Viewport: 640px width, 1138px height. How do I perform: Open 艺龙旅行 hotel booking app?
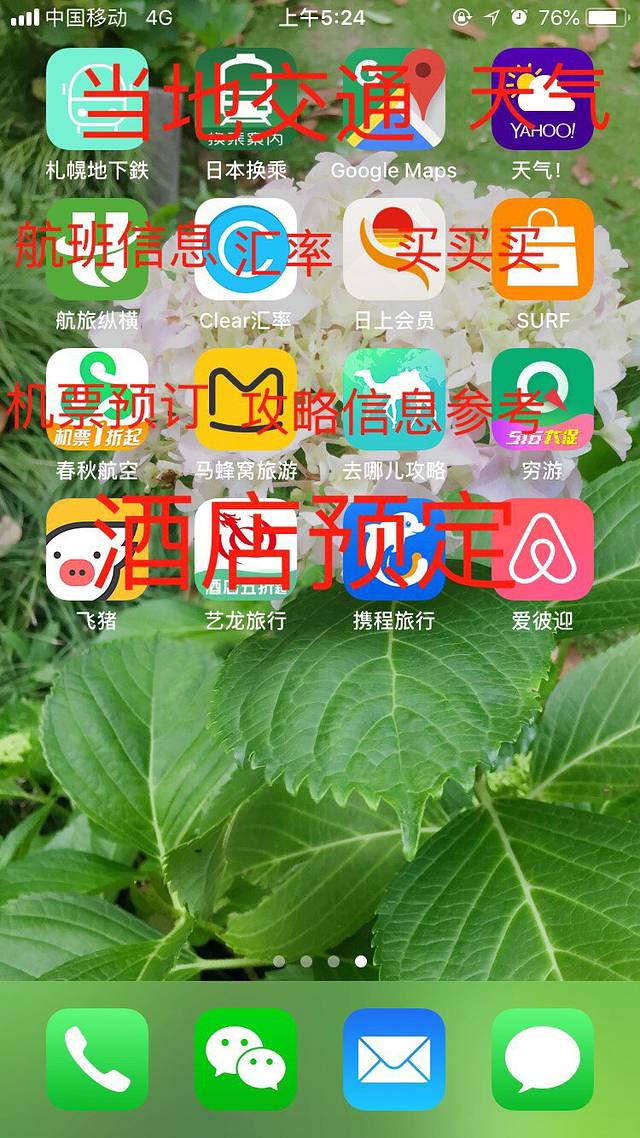245,548
